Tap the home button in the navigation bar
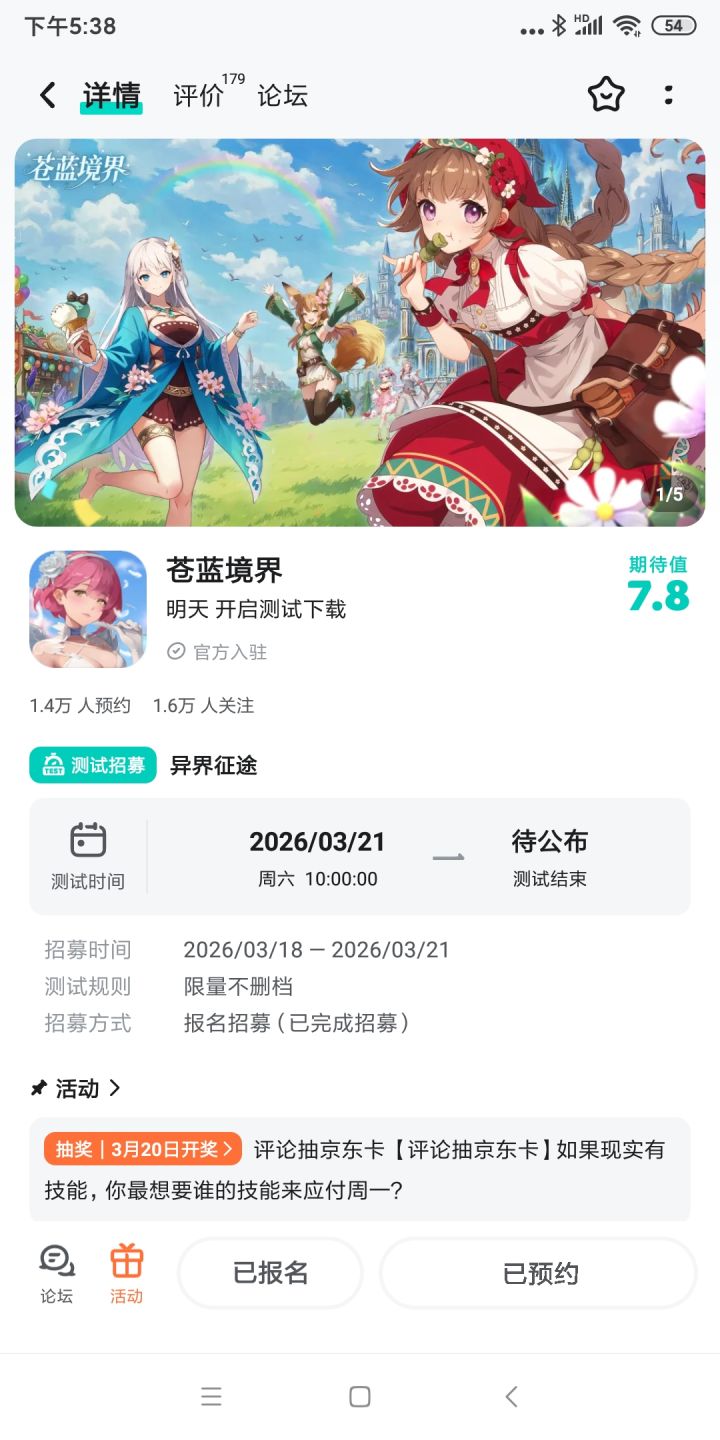Viewport: 720px width, 1440px height. tap(360, 1396)
